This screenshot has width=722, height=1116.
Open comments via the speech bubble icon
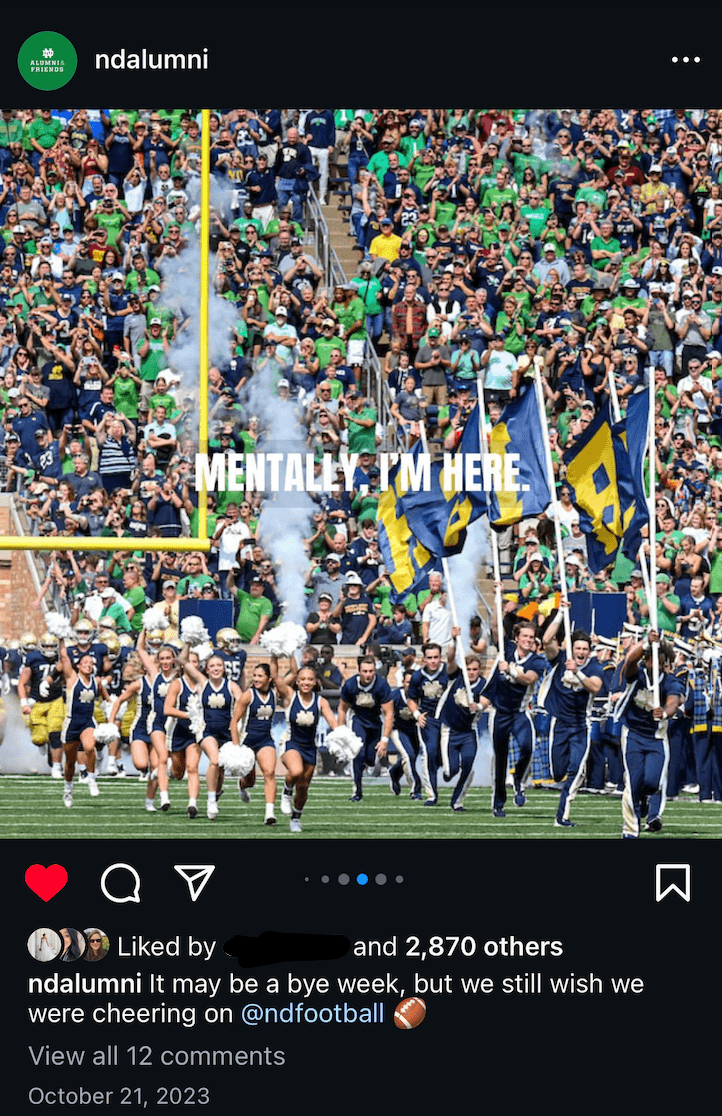[120, 883]
